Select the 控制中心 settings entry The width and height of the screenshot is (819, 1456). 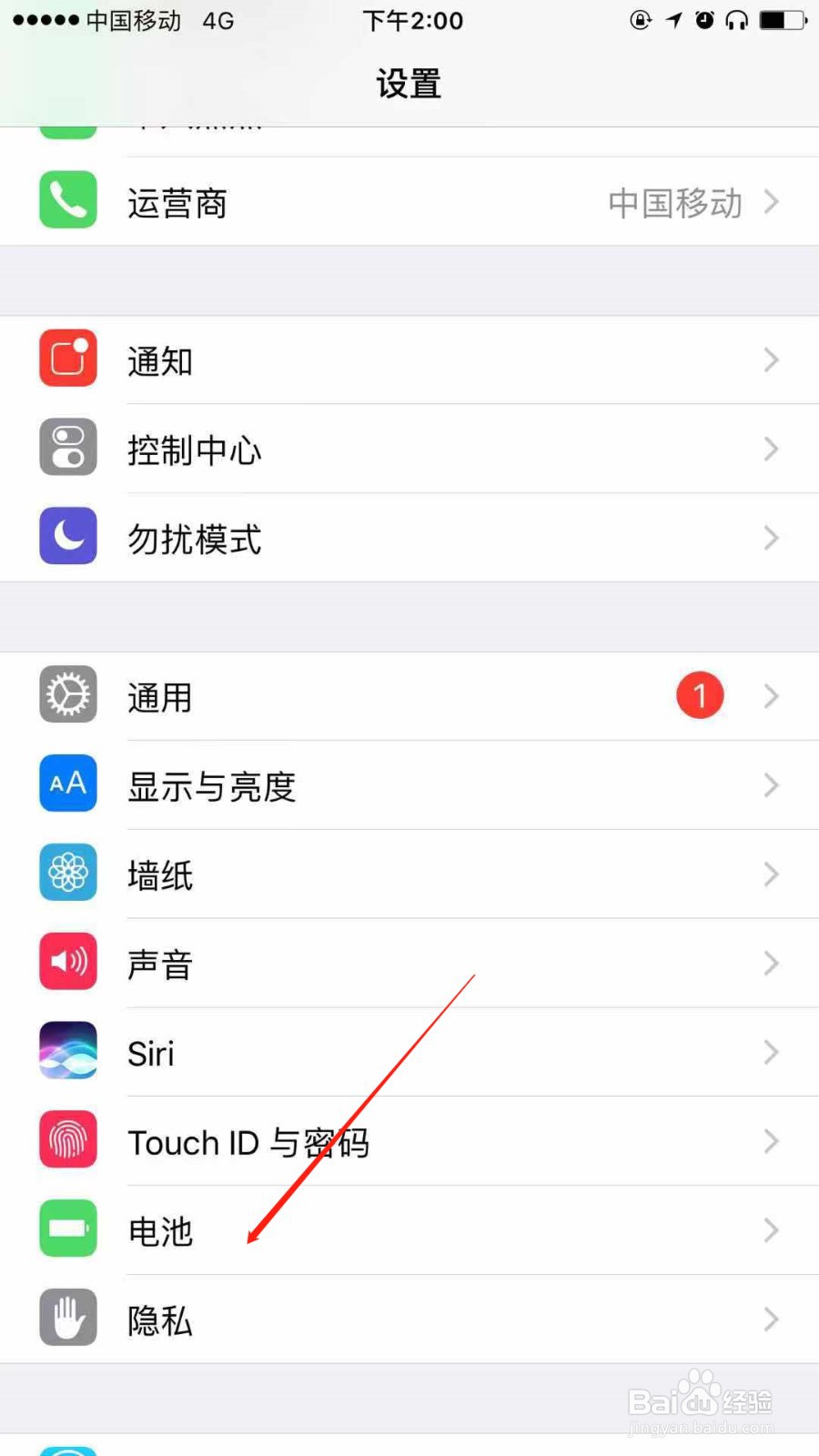coord(409,449)
